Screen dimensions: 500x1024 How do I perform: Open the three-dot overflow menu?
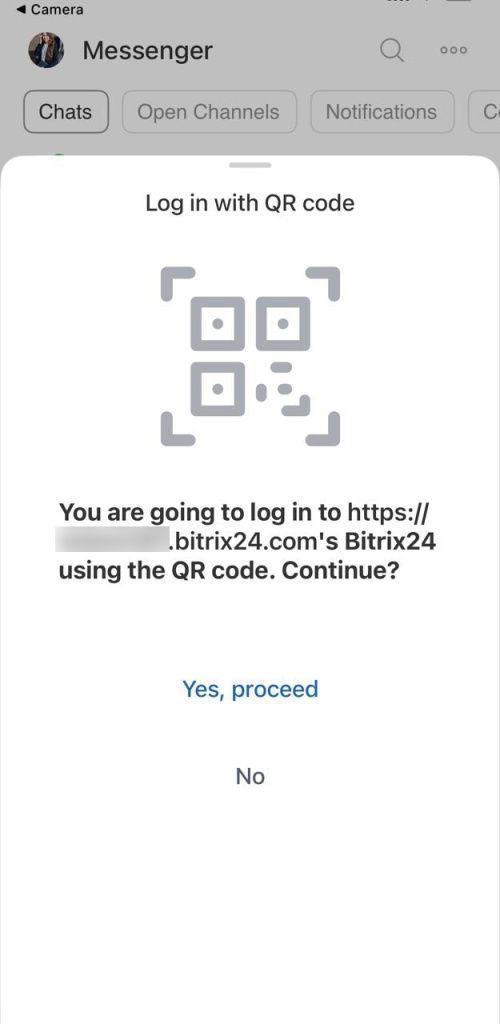tap(454, 50)
